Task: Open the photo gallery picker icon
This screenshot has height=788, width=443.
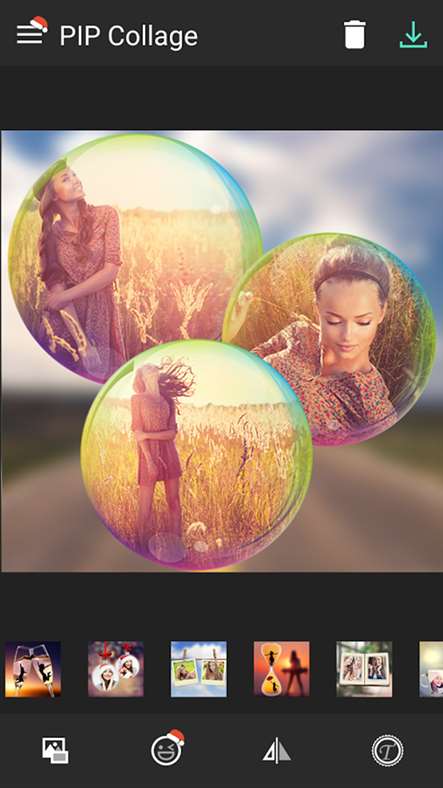Action: point(55,750)
